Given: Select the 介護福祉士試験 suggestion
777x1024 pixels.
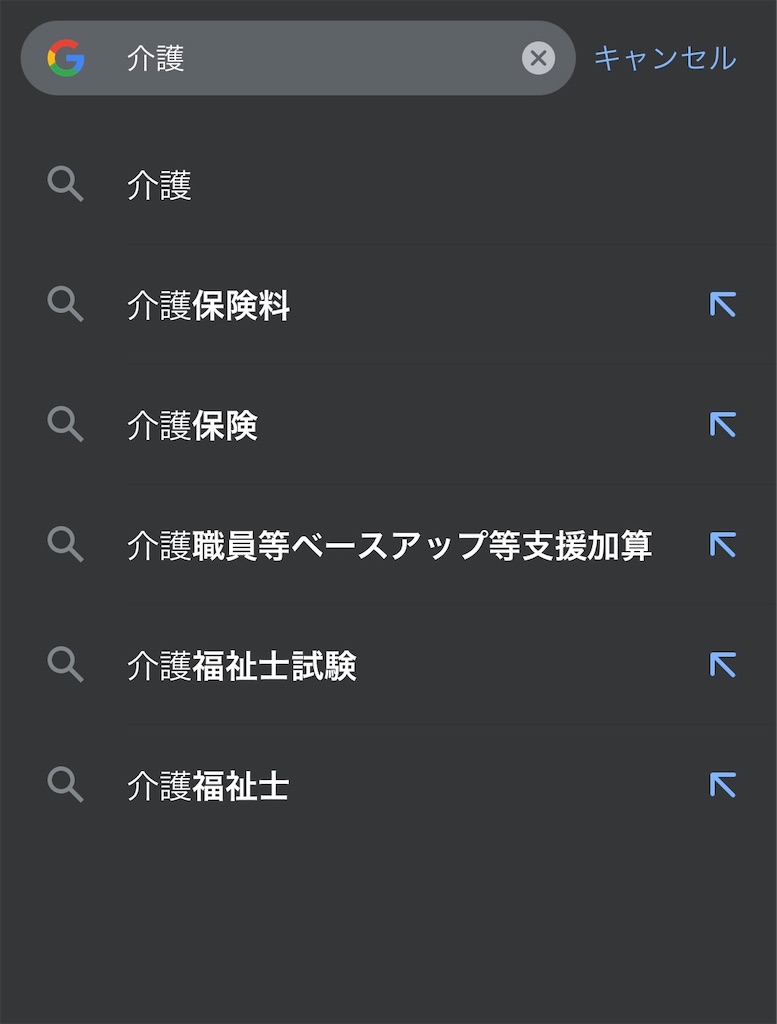Looking at the screenshot, I should (300, 665).
